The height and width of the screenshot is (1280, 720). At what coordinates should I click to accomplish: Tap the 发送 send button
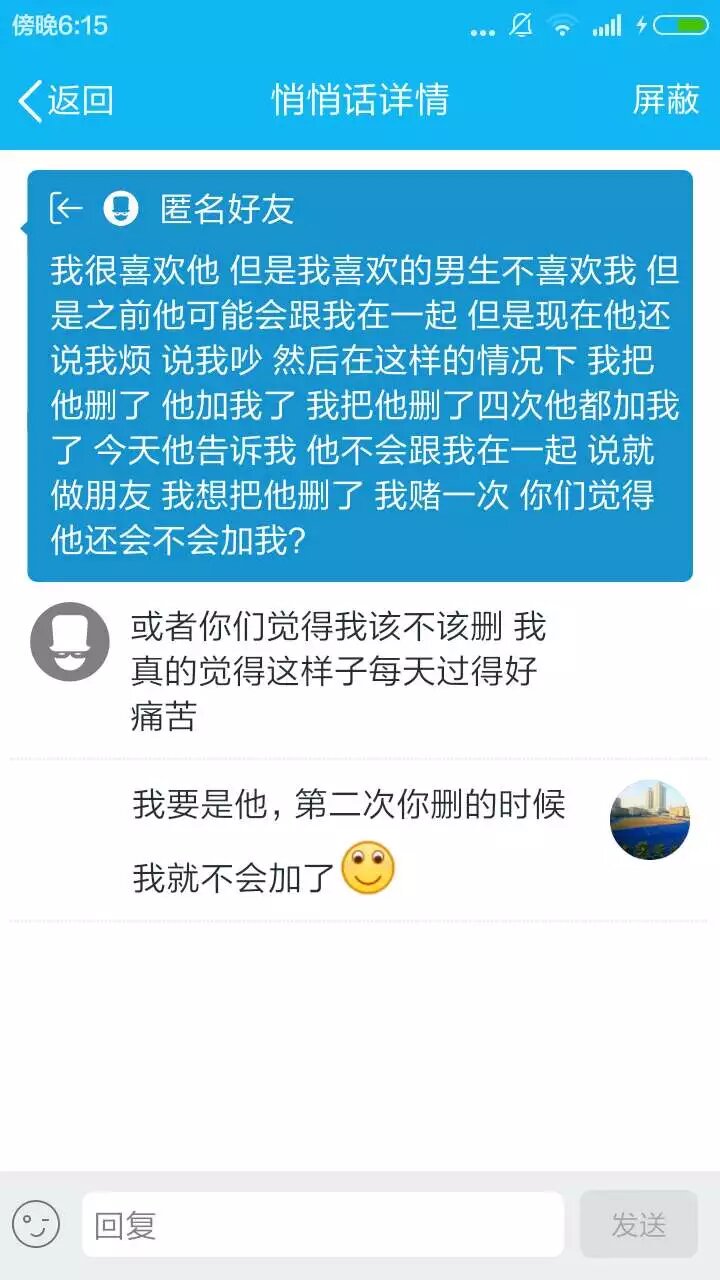point(638,1225)
